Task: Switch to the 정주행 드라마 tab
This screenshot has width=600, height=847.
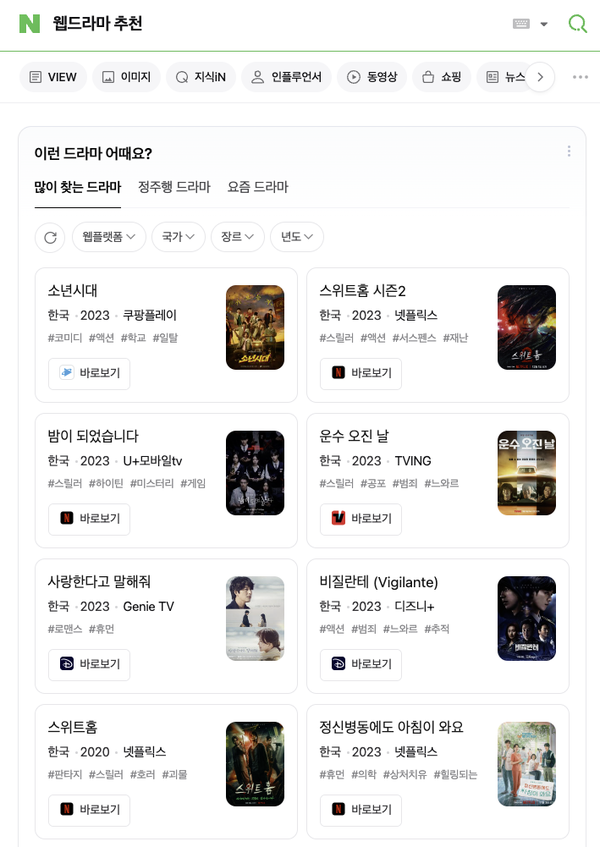Action: coord(174,187)
